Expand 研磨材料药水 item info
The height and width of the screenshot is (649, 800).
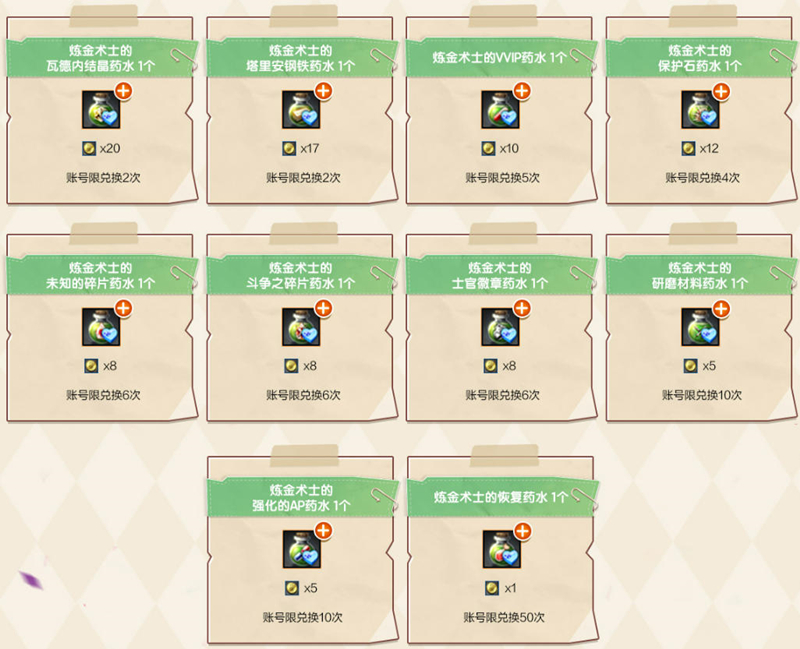coord(722,309)
